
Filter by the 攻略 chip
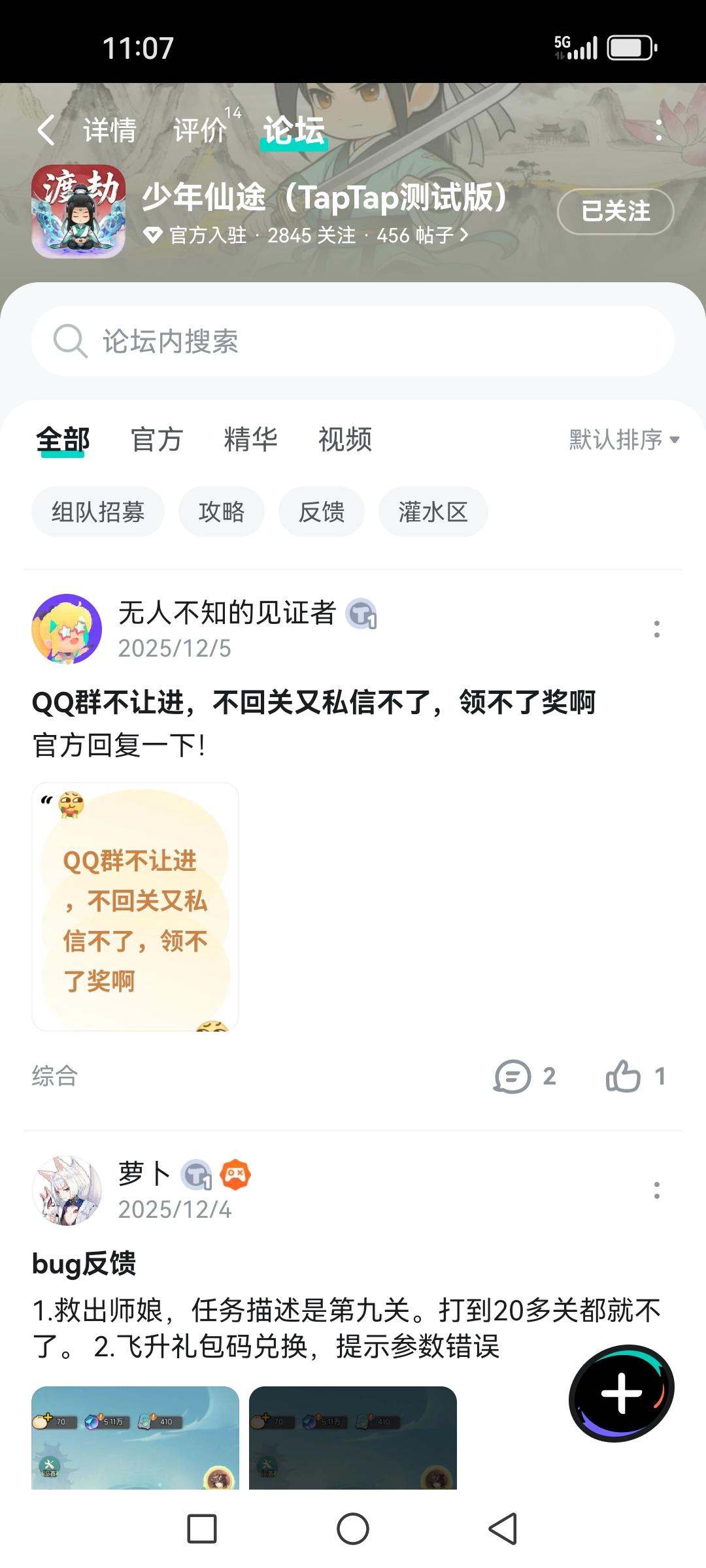click(x=222, y=512)
